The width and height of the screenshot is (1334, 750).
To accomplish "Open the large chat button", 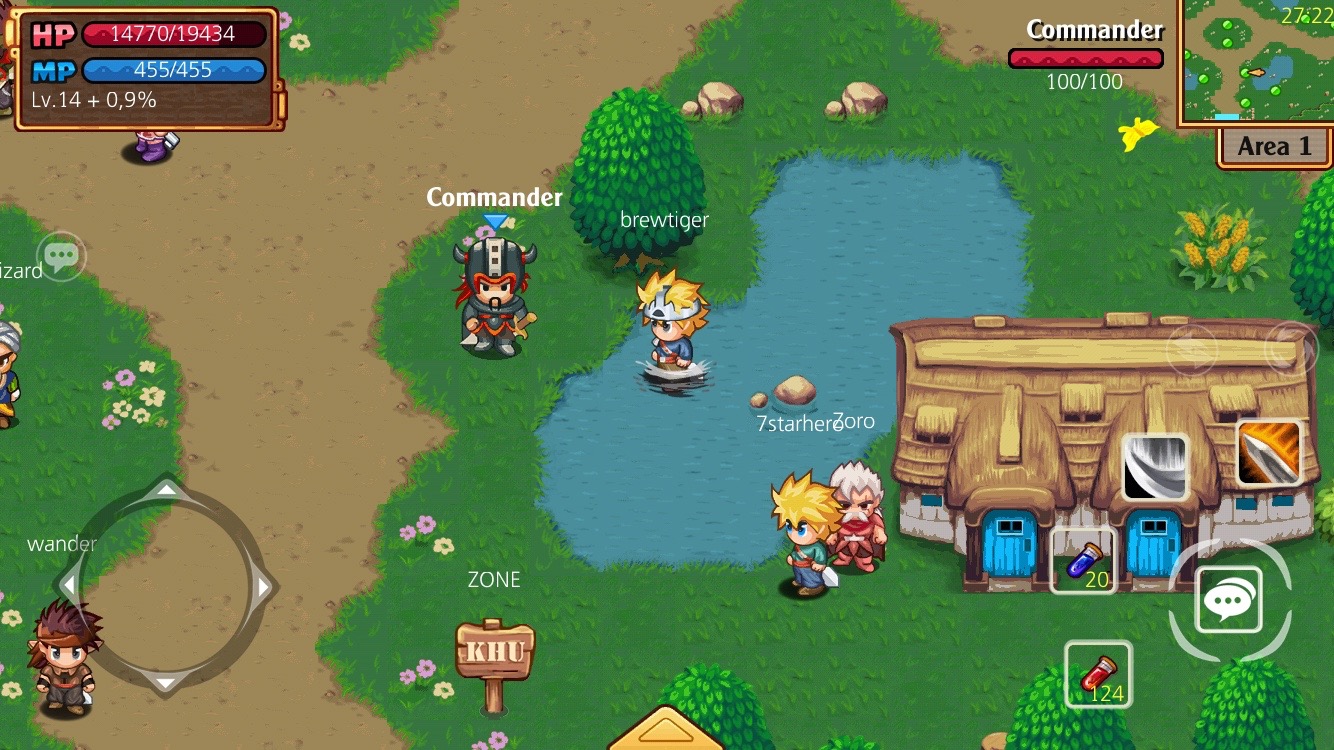I will click(x=1229, y=600).
